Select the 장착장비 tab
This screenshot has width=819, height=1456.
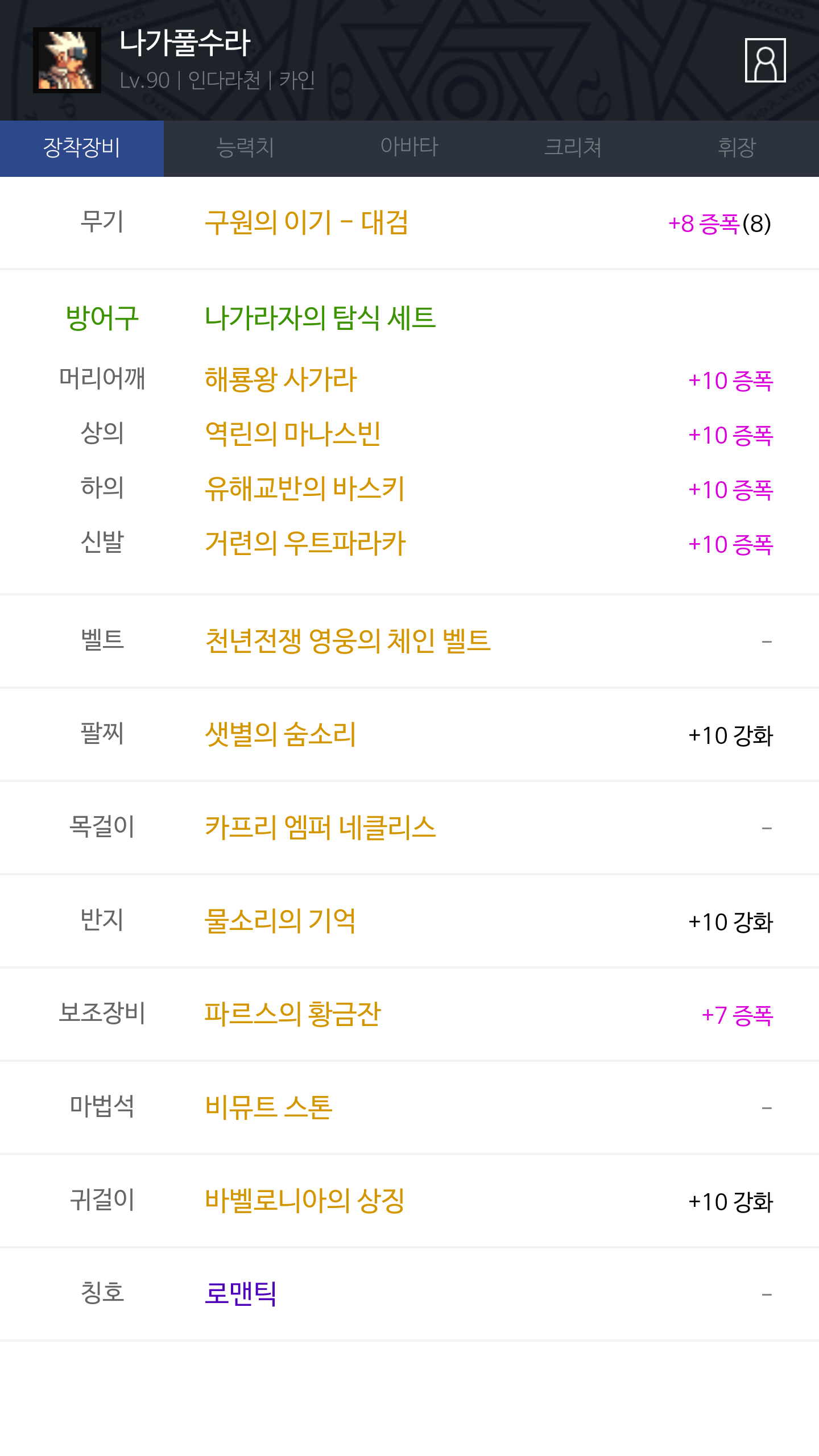pyautogui.click(x=82, y=148)
